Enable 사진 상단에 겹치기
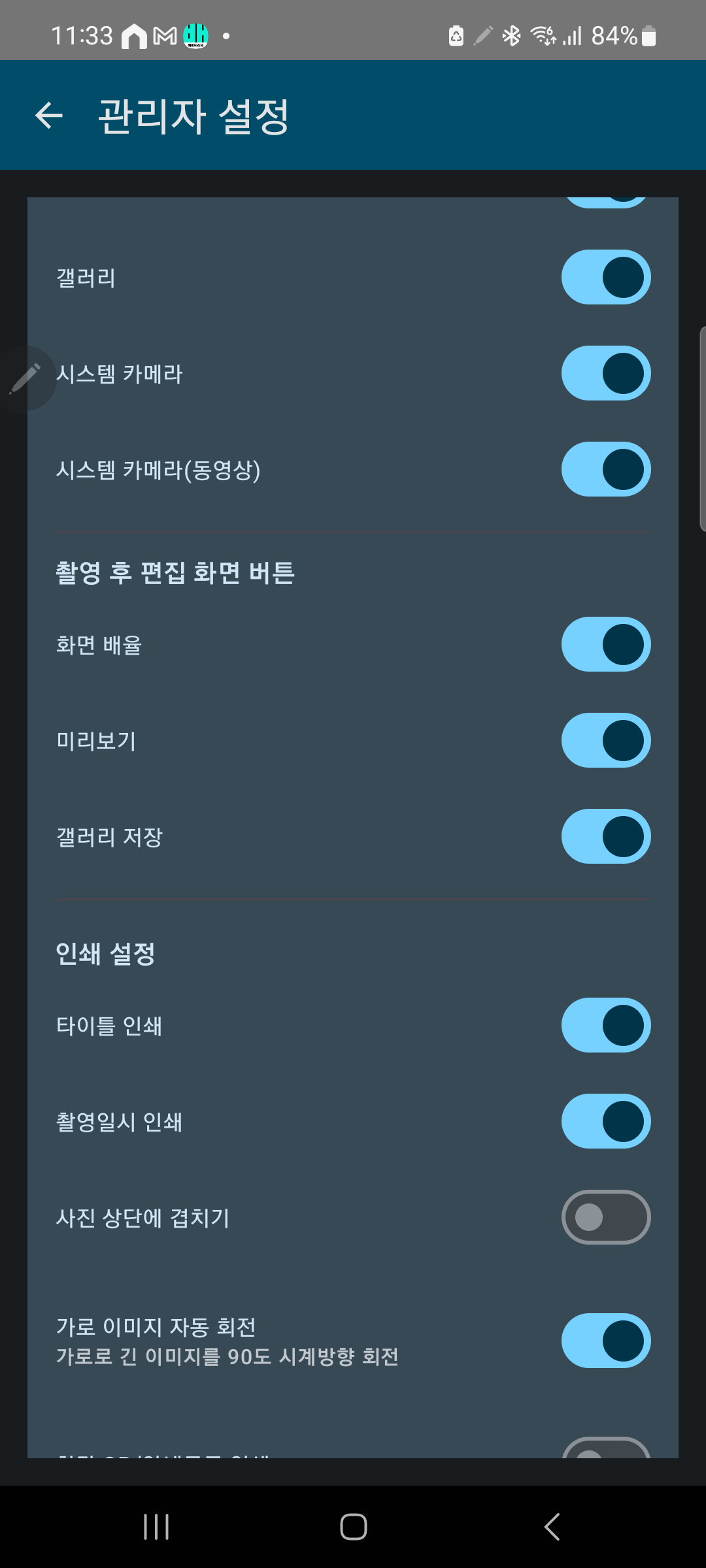The height and width of the screenshot is (1568, 706). coord(605,1217)
